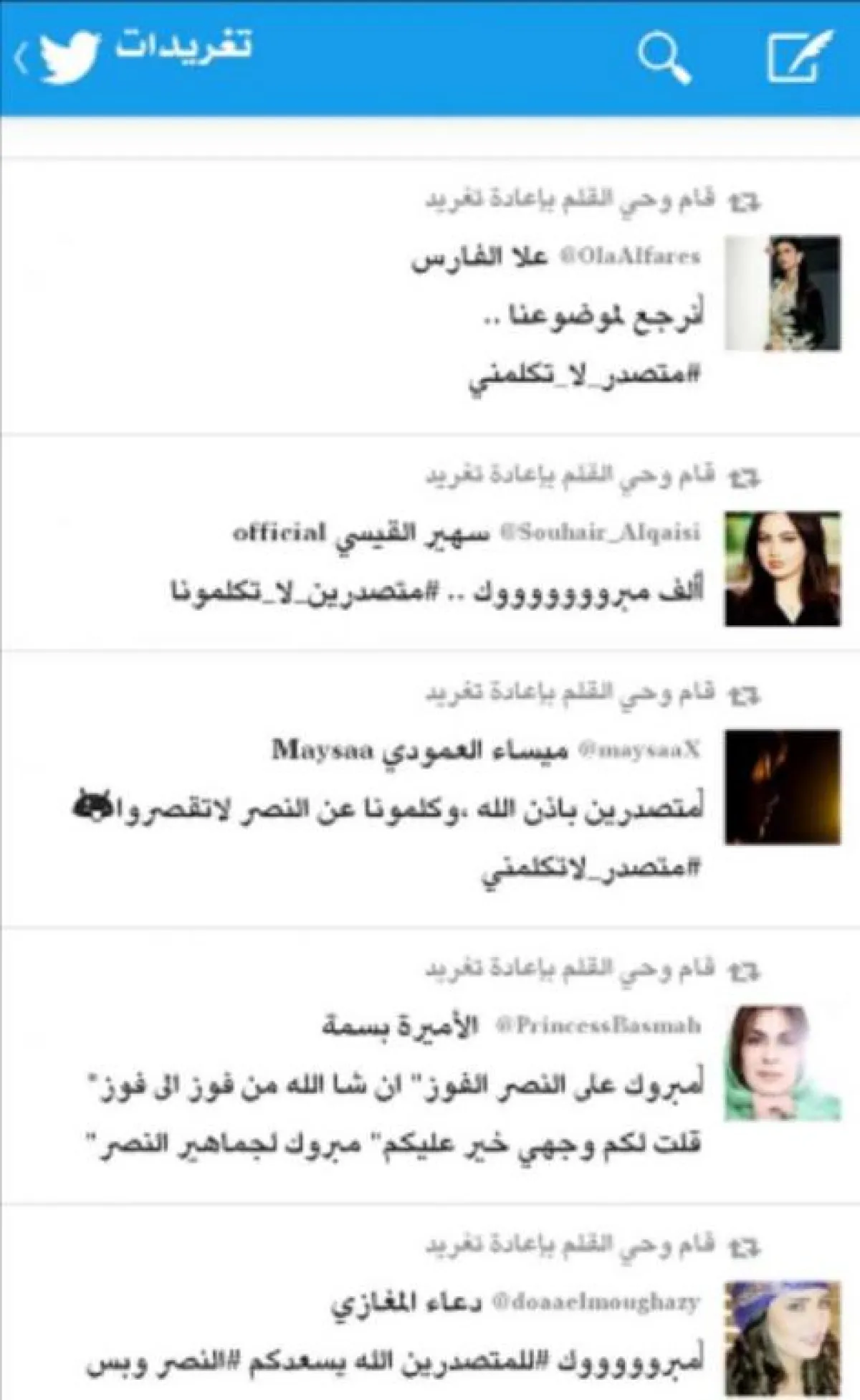View the avatar of @Souhair_Alqaisi
This screenshot has width=860, height=1400.
(x=782, y=568)
